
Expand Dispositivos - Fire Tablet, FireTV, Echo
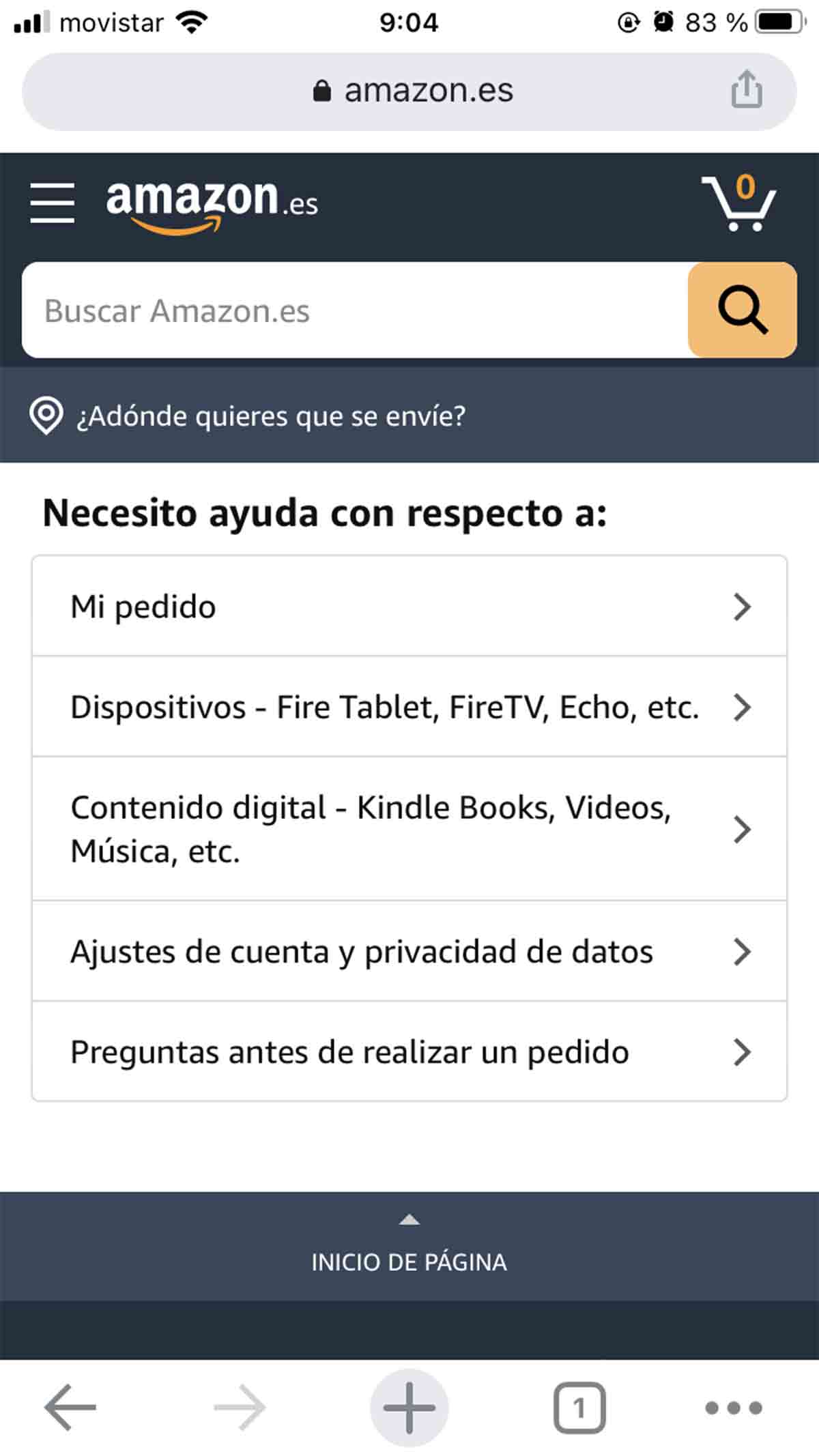tap(409, 708)
